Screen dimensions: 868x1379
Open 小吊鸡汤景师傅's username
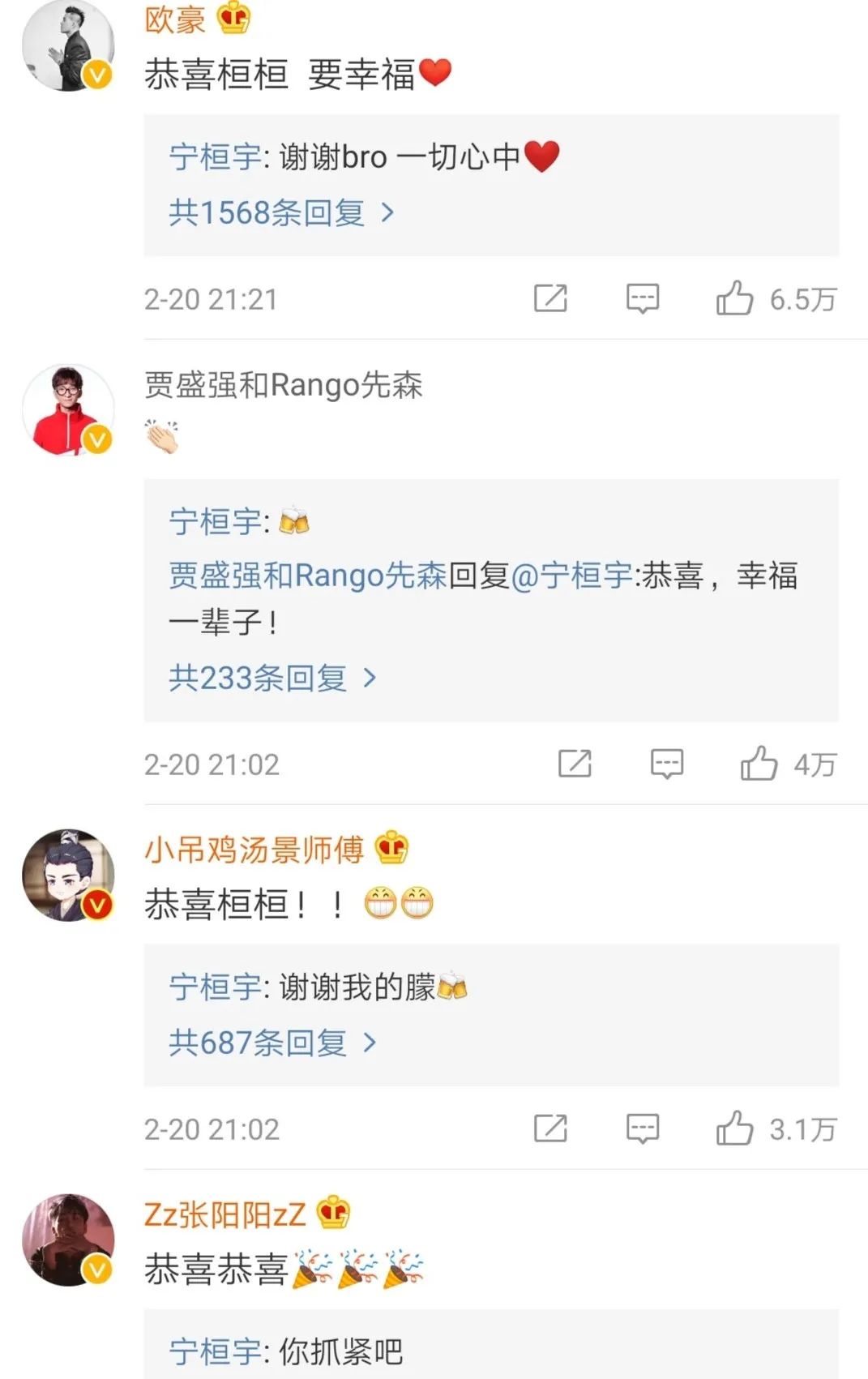point(254,850)
